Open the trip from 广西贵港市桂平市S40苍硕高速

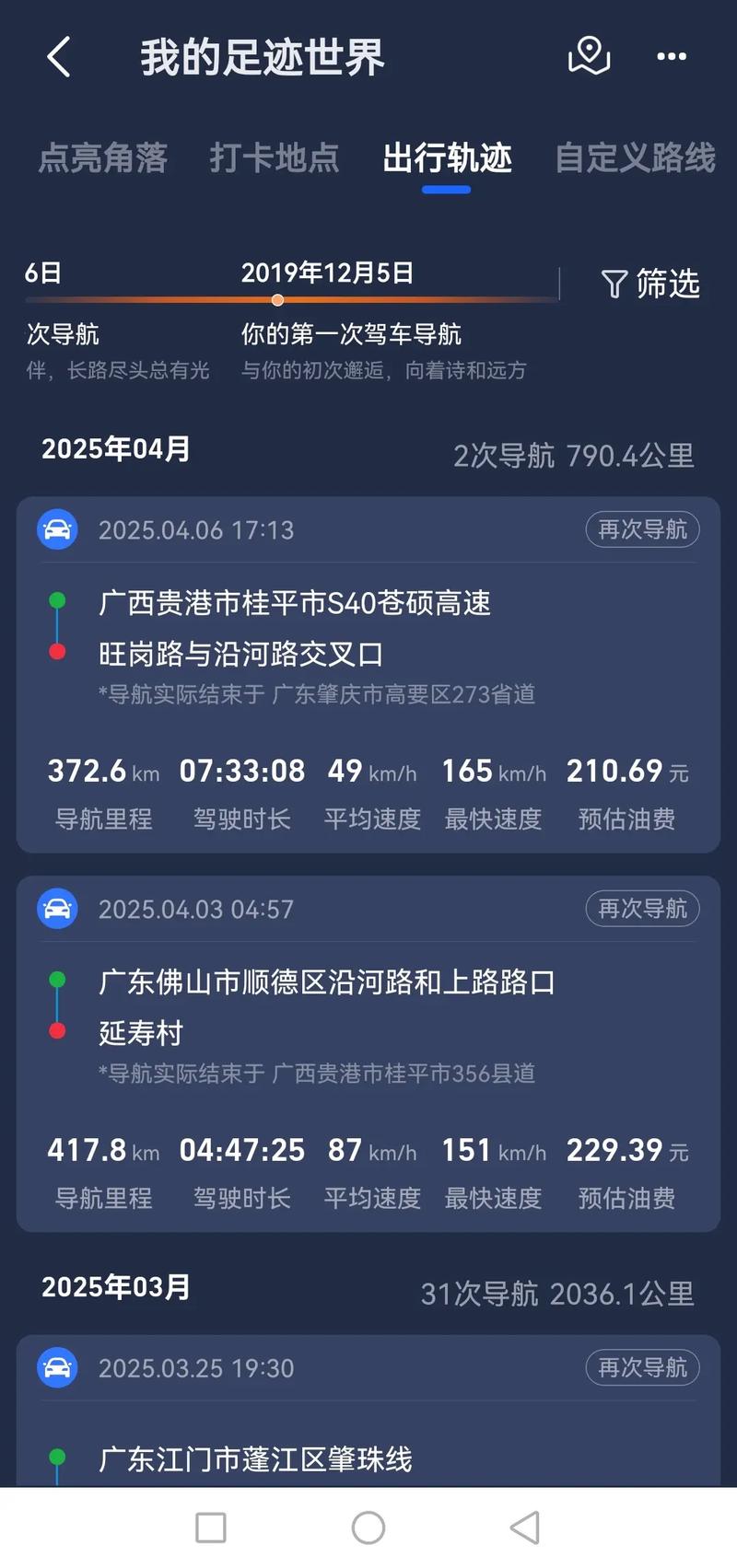click(x=295, y=604)
